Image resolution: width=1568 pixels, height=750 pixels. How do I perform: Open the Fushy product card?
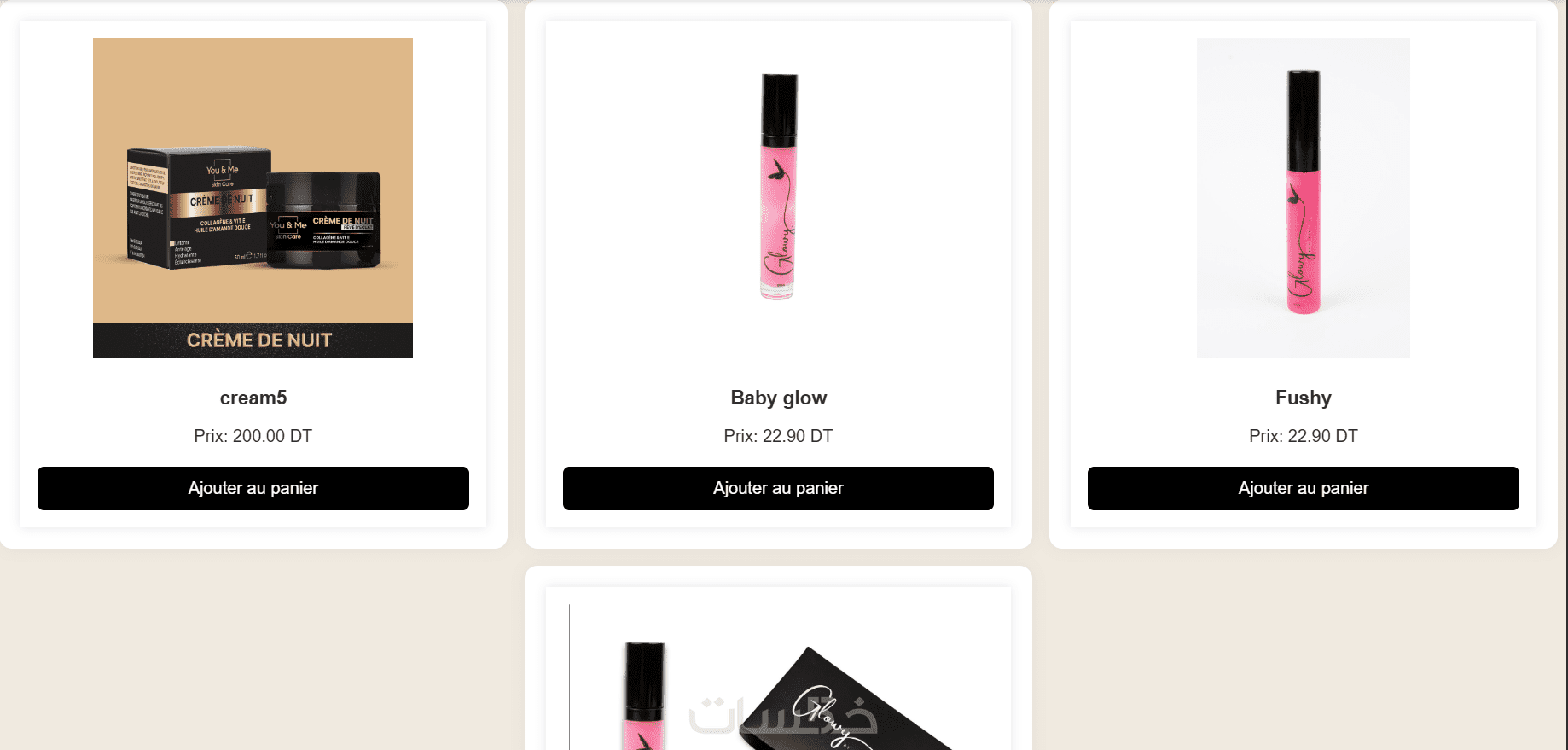(x=1303, y=198)
